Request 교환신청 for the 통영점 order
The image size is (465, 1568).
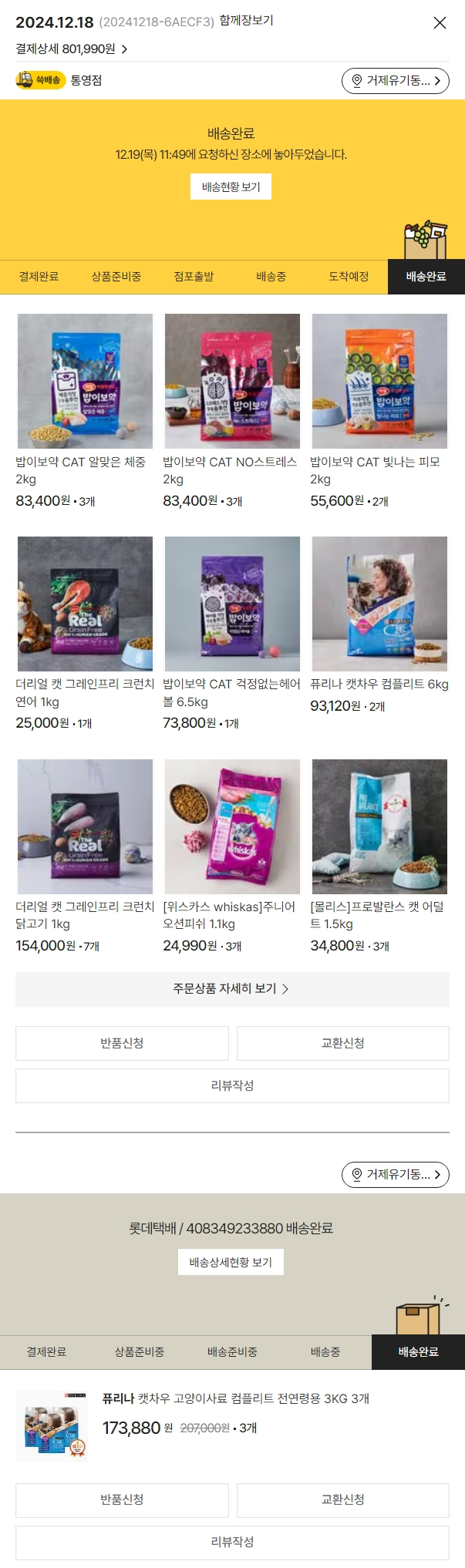coord(342,1043)
